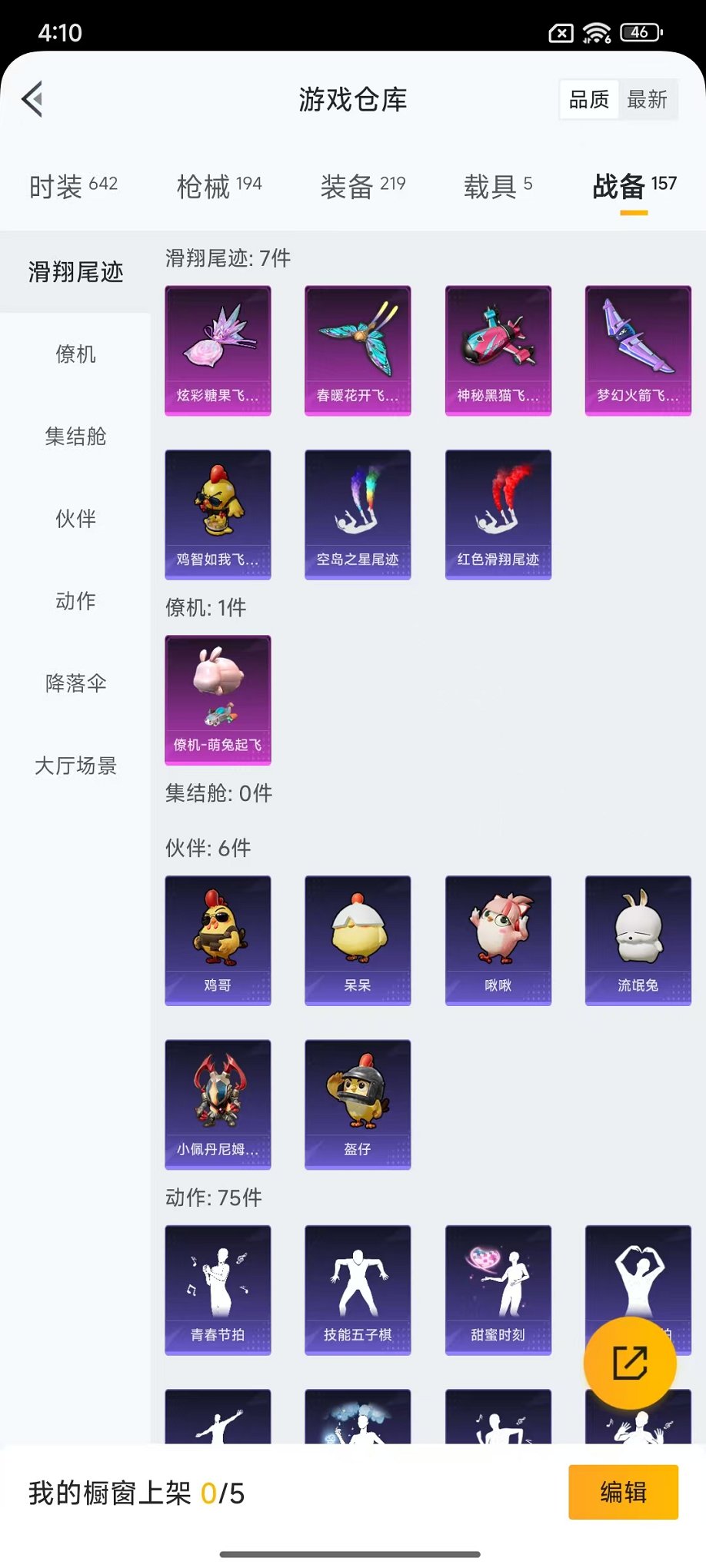
Task: Open the 装备 tab
Action: click(x=362, y=186)
